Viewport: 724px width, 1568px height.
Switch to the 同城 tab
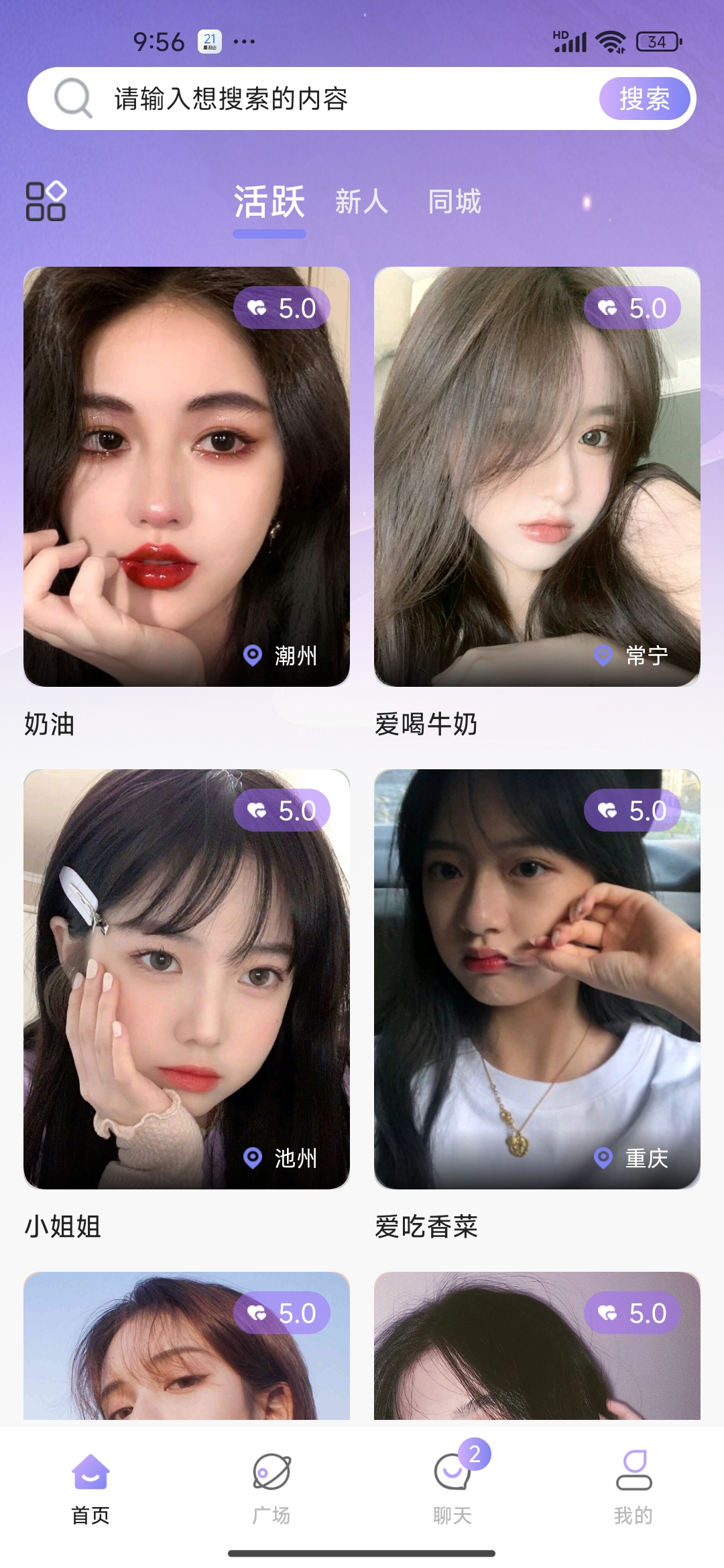click(455, 202)
